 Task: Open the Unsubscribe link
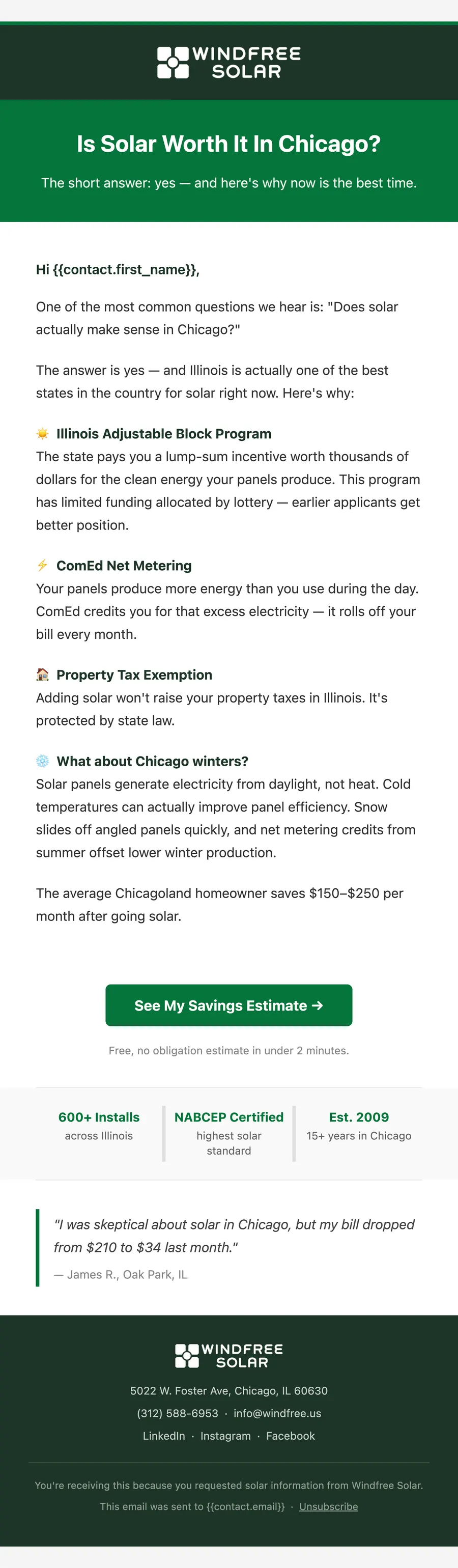[x=328, y=1506]
